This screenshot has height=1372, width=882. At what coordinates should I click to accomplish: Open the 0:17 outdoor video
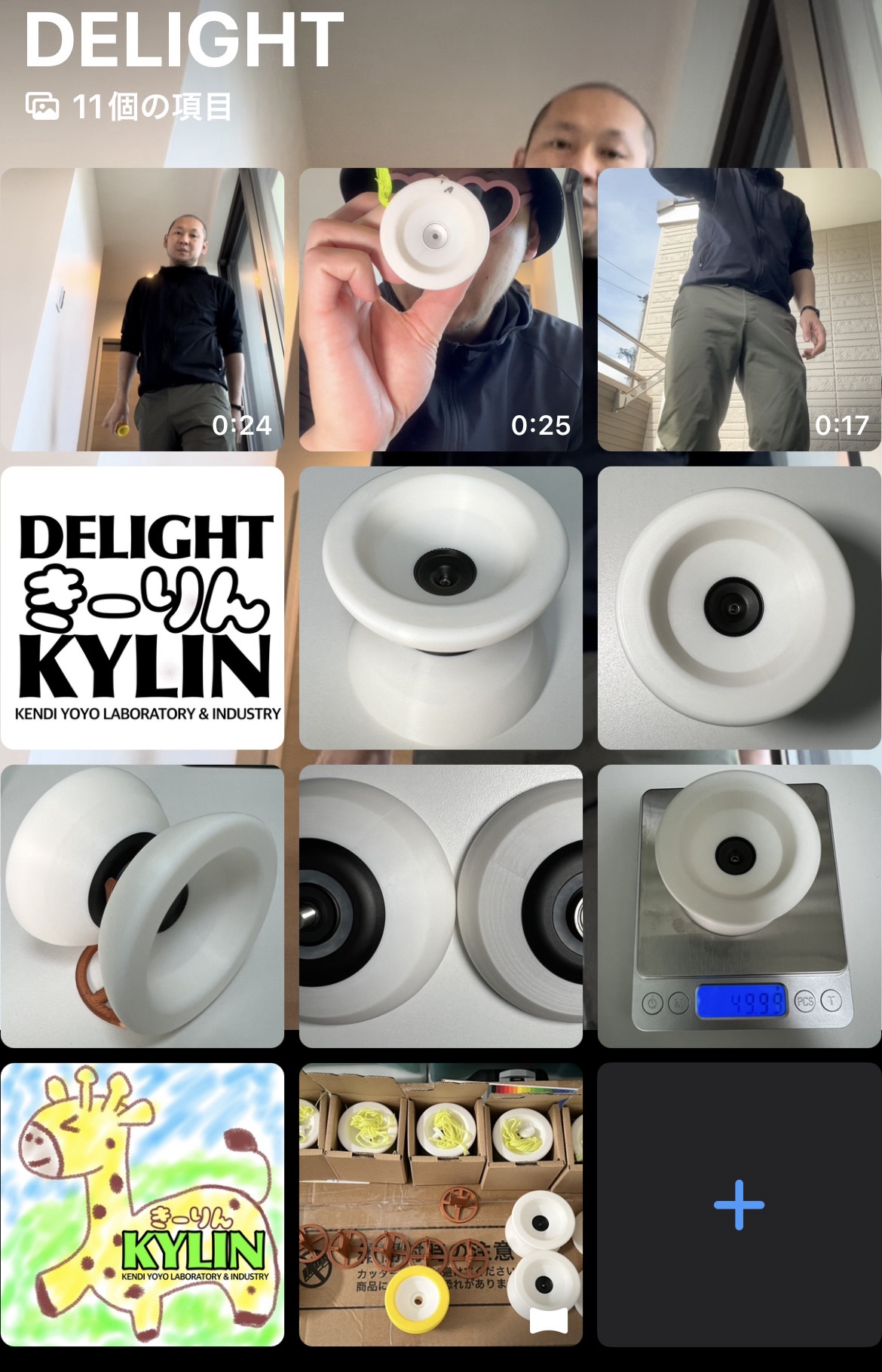[739, 310]
